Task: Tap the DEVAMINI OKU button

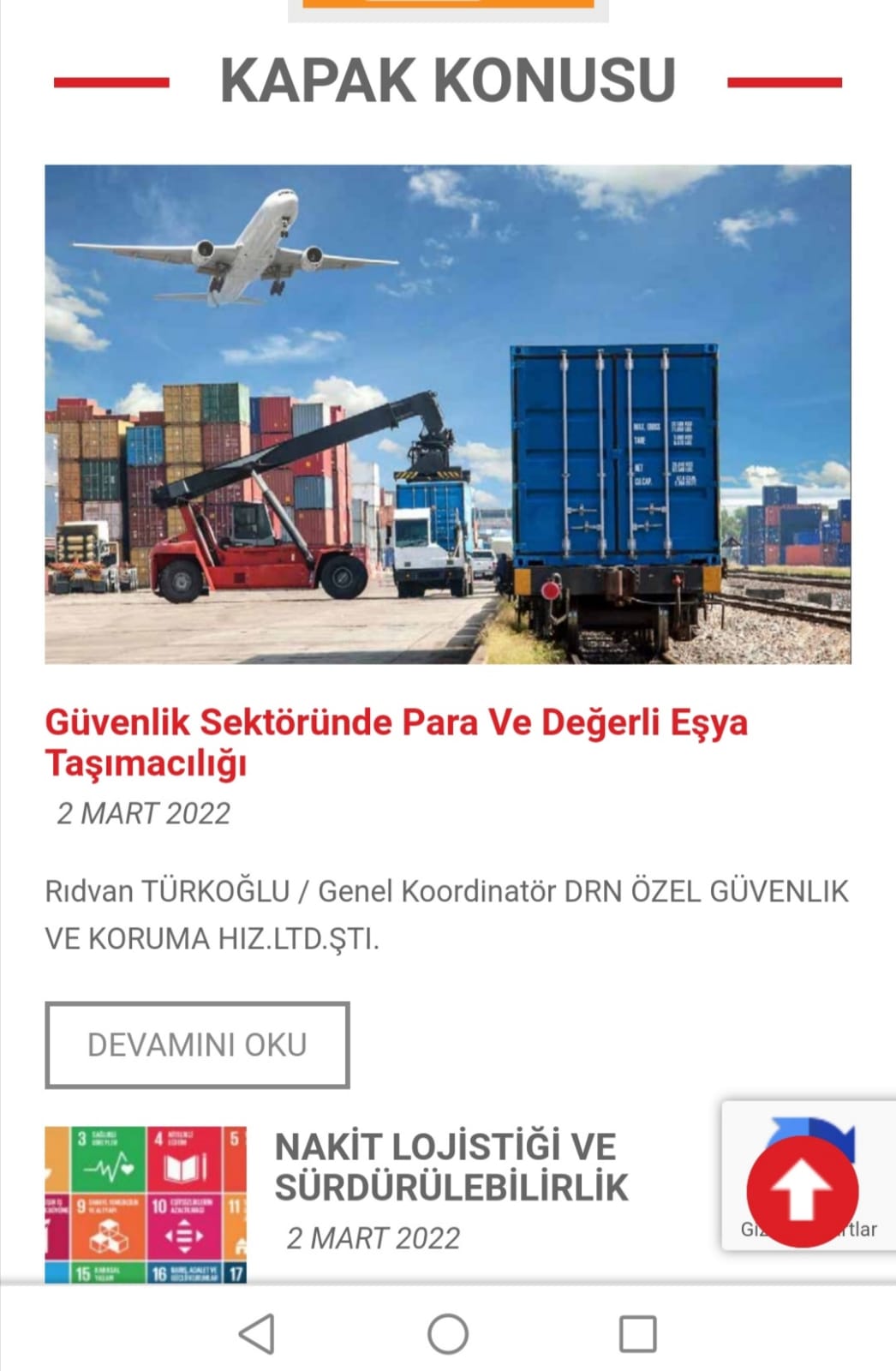Action: (197, 1045)
